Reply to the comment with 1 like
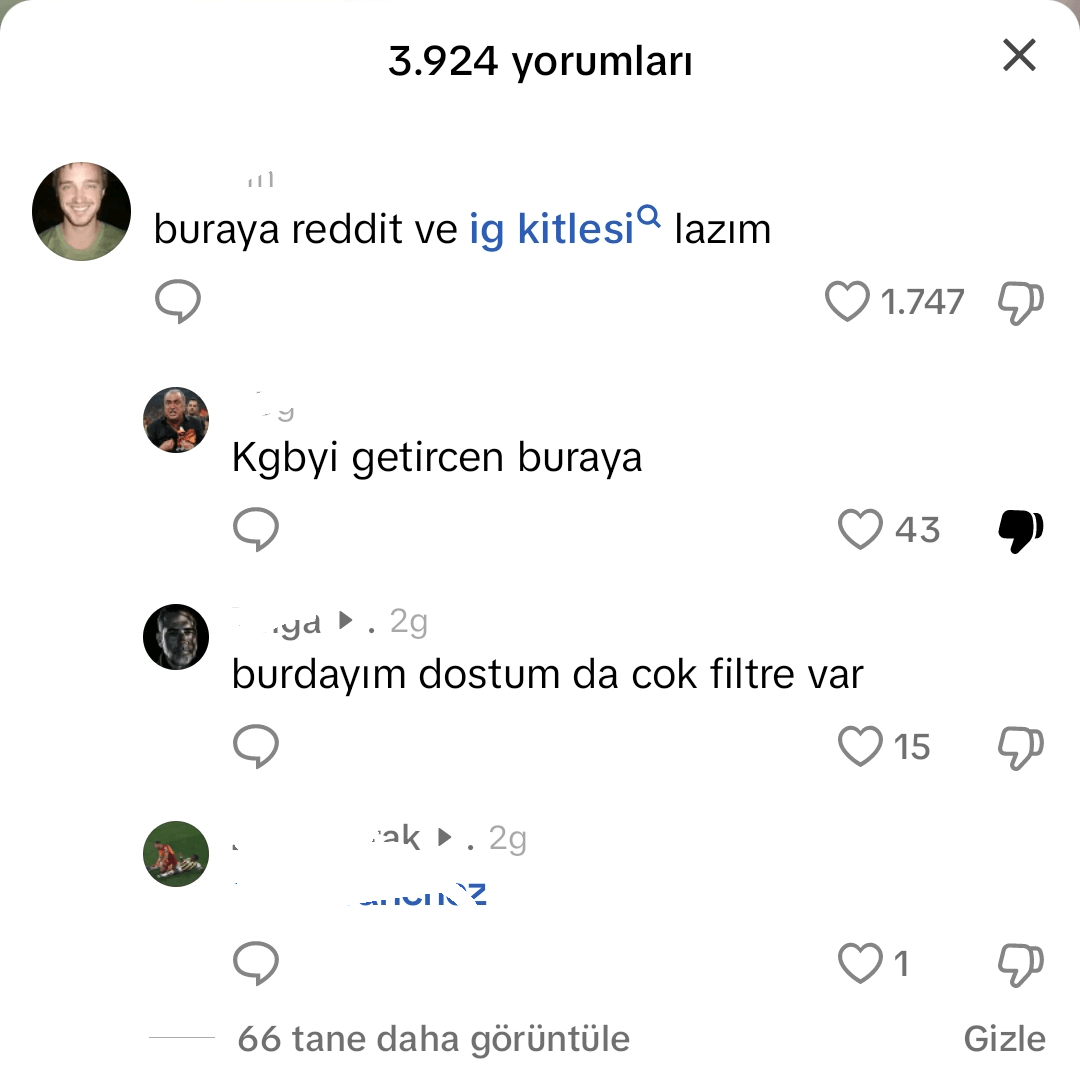The height and width of the screenshot is (1087, 1080). pos(255,963)
